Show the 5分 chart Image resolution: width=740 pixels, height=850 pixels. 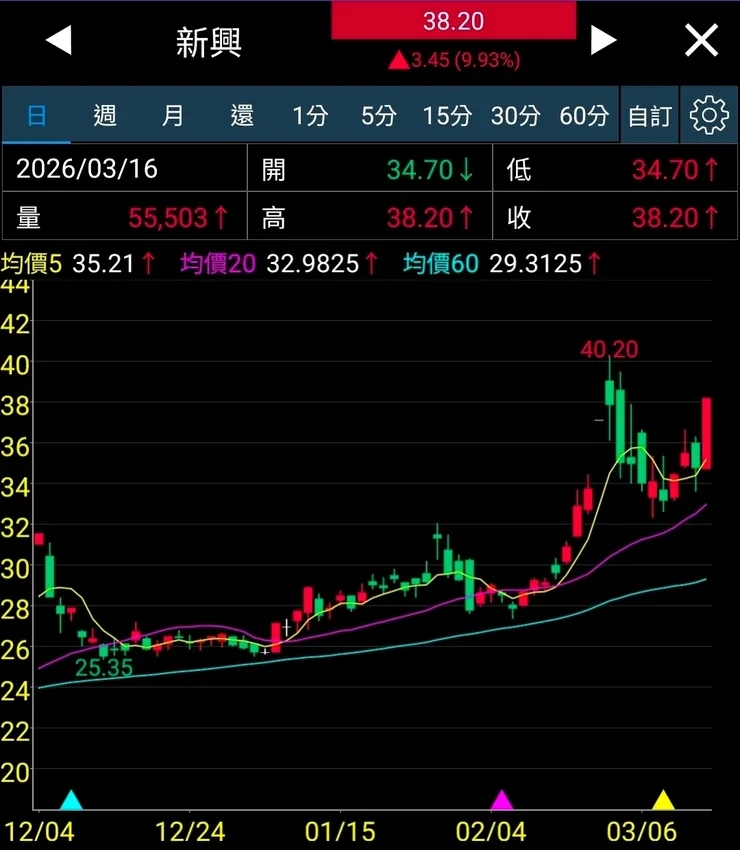pos(378,116)
